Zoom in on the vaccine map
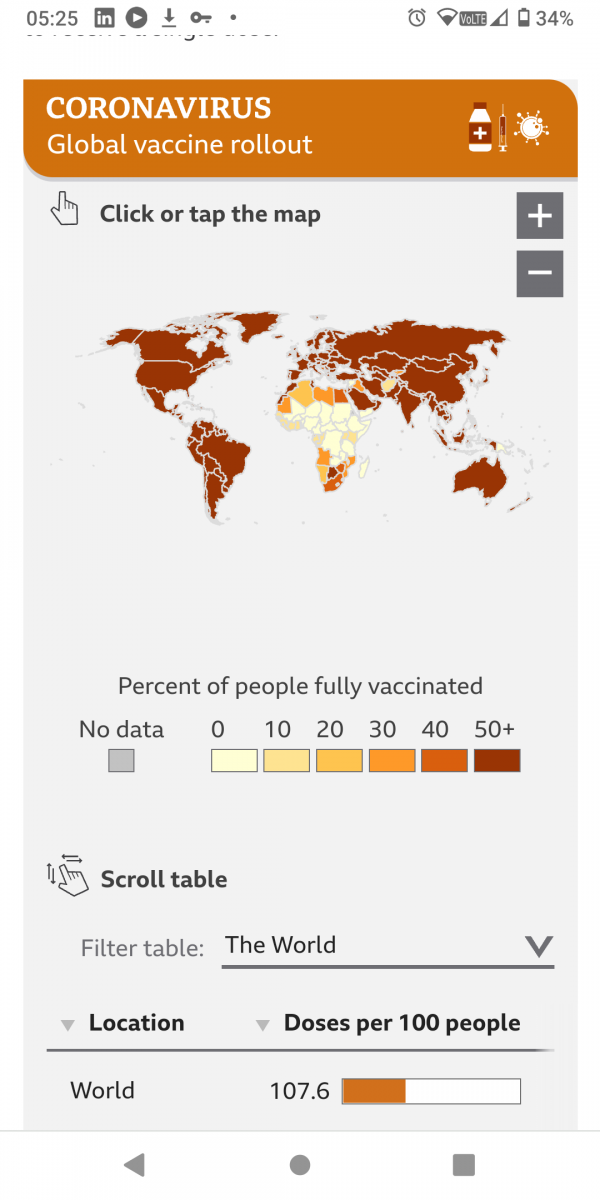 (x=540, y=215)
